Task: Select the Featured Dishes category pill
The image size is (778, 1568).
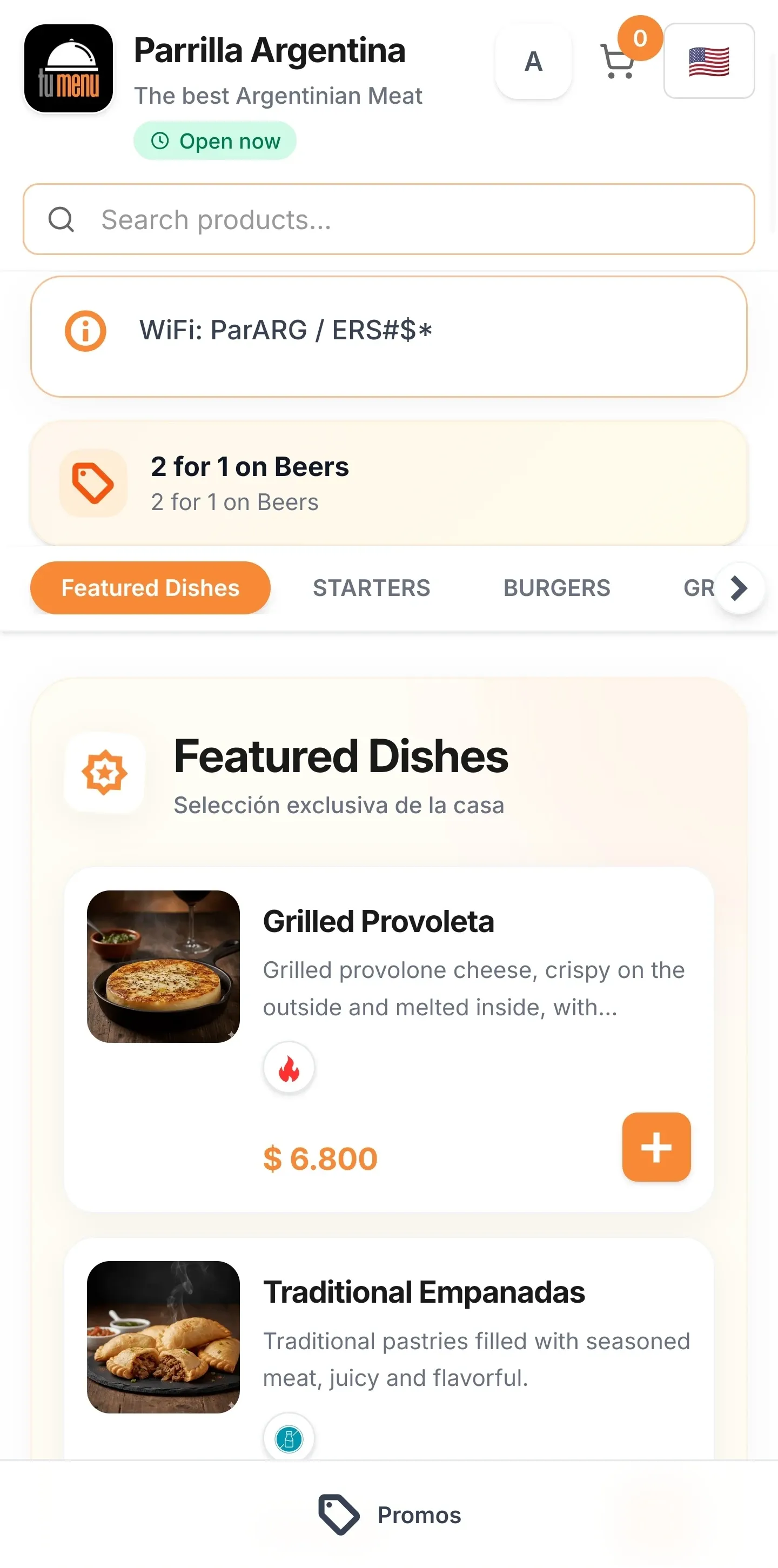Action: (x=149, y=587)
